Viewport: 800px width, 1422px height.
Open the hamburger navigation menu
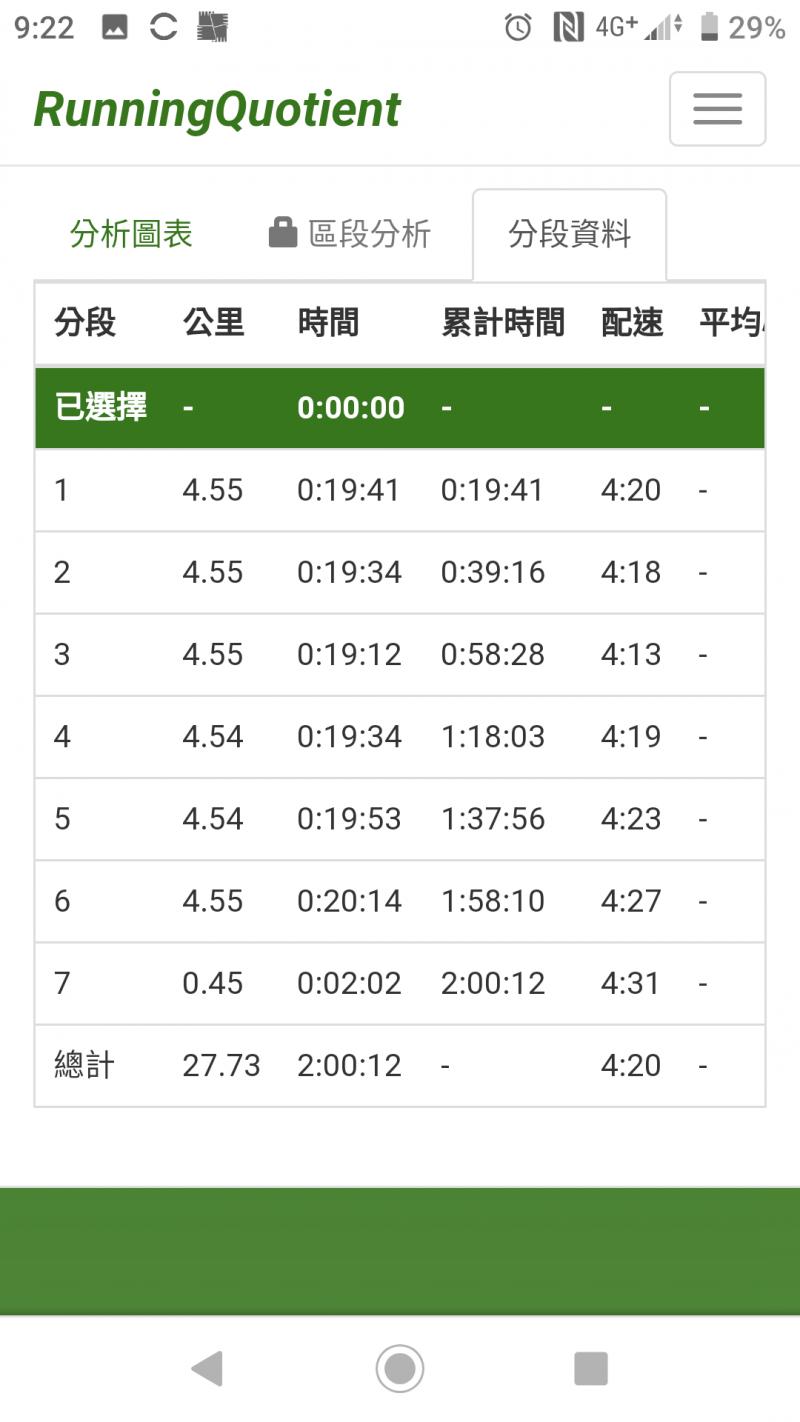[x=717, y=109]
